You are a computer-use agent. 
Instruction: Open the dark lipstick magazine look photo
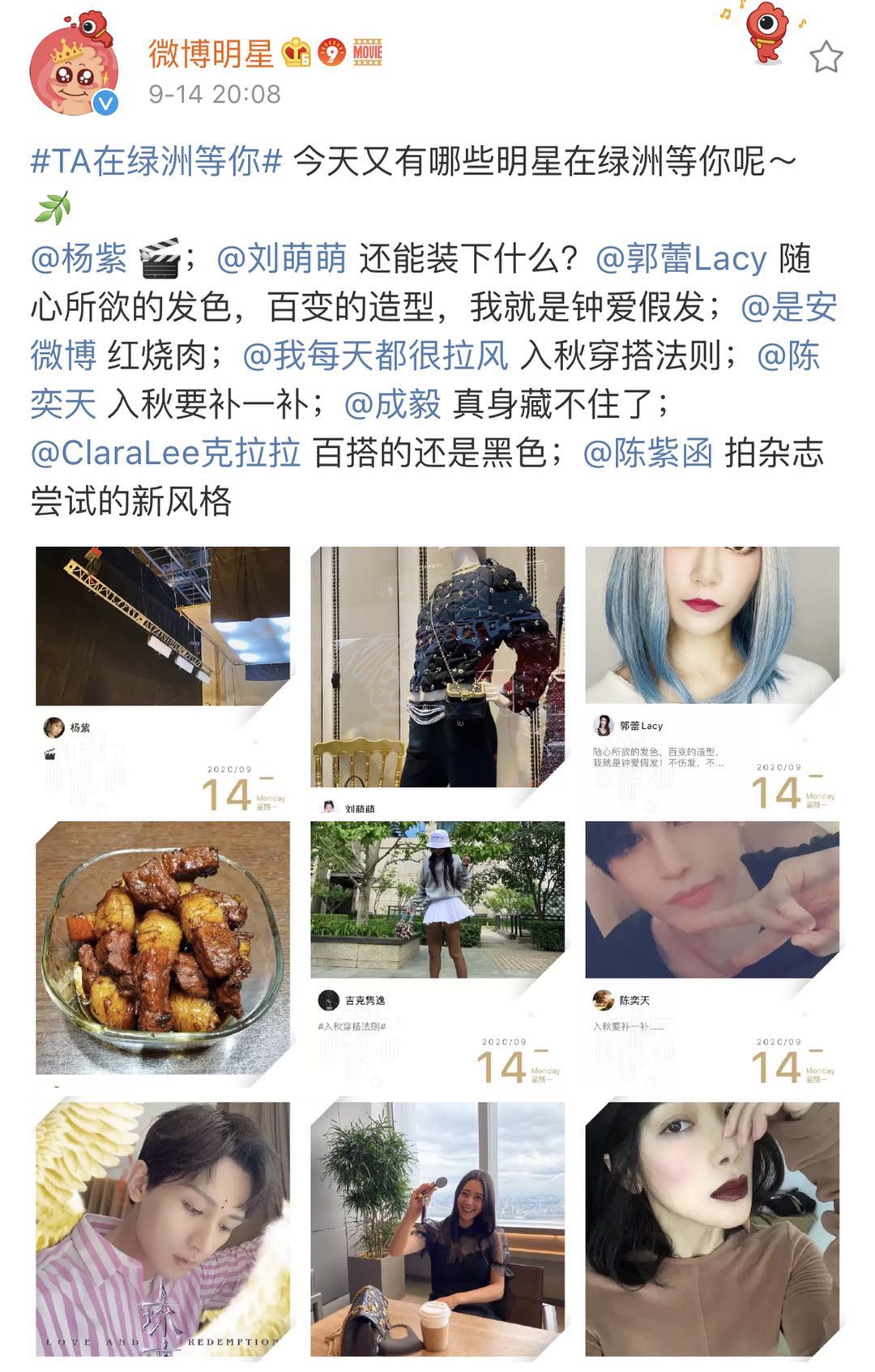[712, 1227]
